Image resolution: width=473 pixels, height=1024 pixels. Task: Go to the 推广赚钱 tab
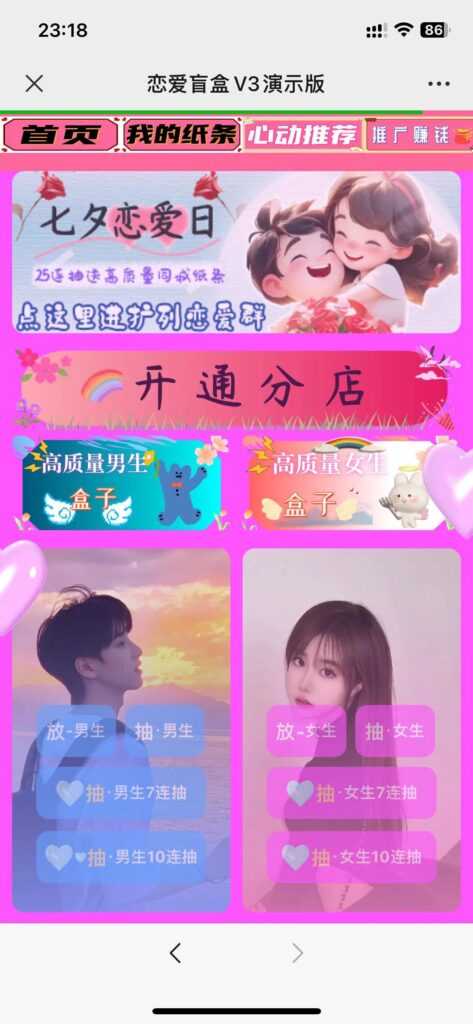419,135
